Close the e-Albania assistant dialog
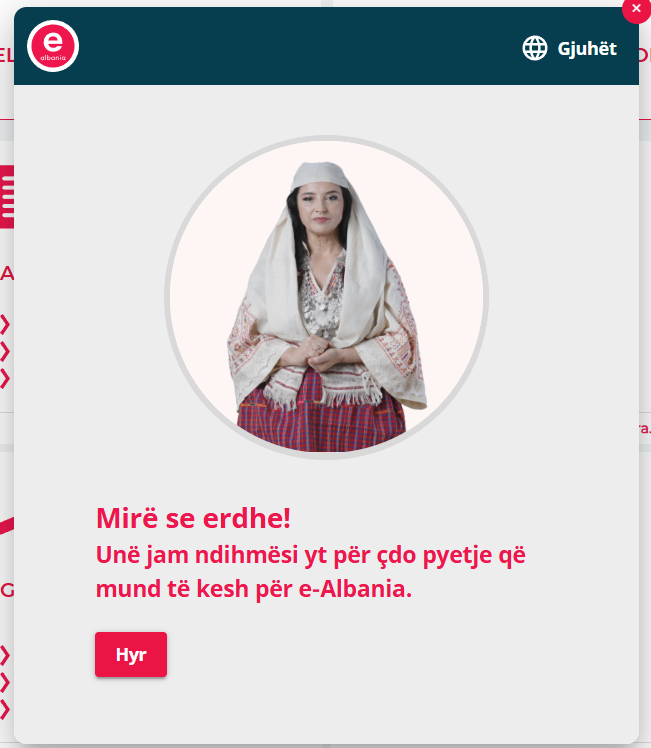This screenshot has height=748, width=651. [636, 8]
